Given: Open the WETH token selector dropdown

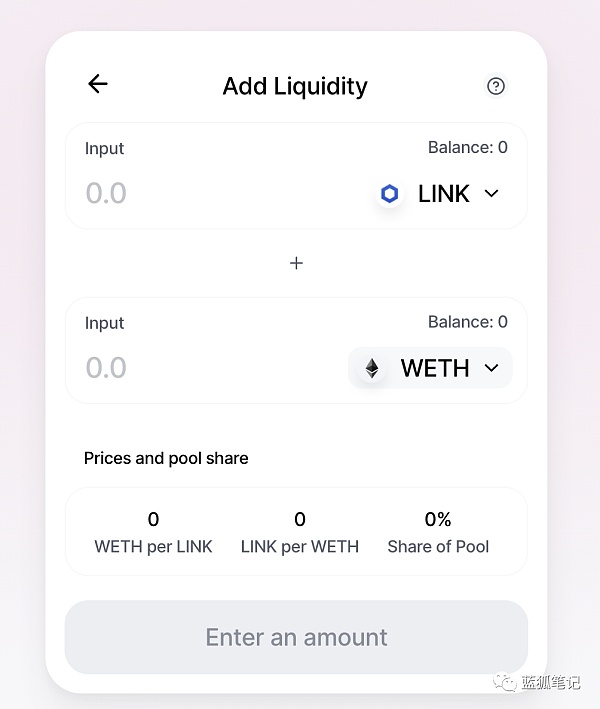Looking at the screenshot, I should 431,368.
